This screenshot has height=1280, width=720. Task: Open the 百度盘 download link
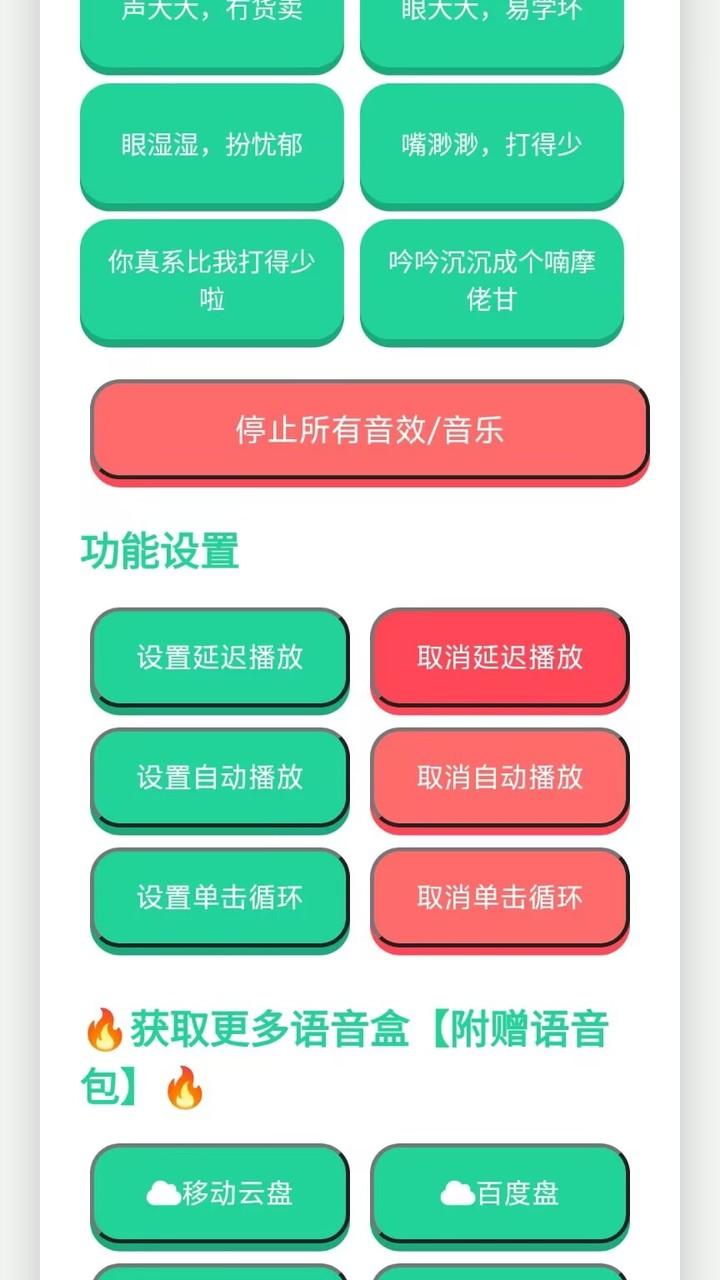(500, 1193)
